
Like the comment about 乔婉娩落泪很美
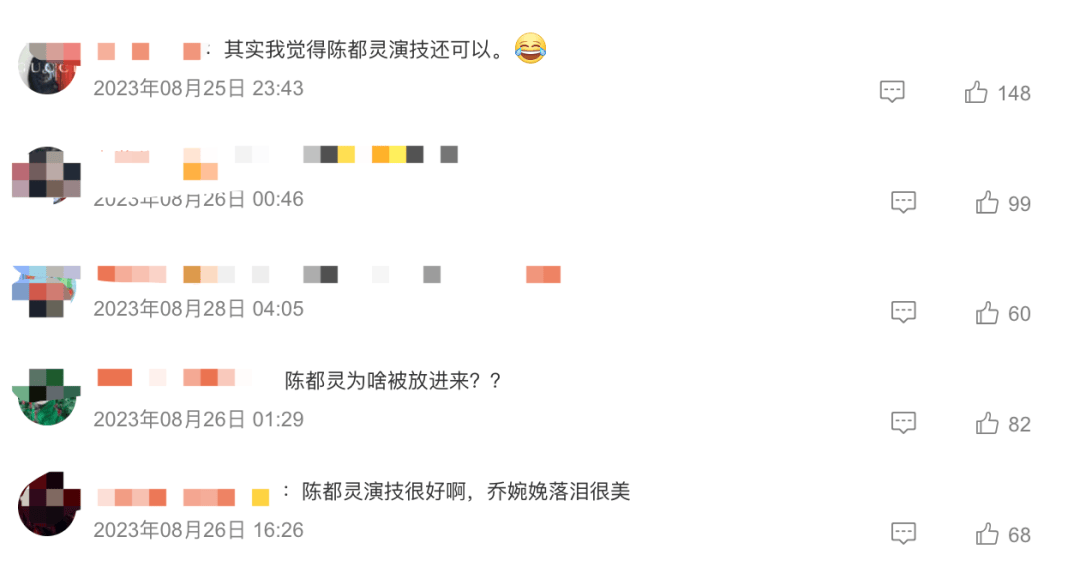click(x=988, y=534)
